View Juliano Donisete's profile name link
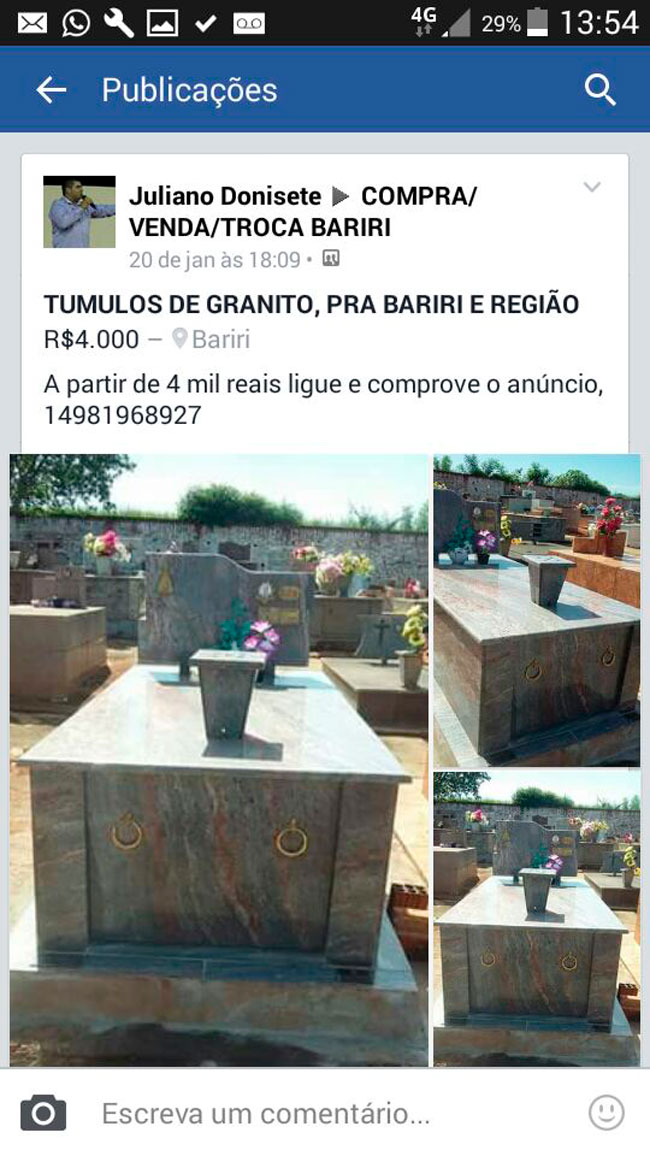This screenshot has height=1156, width=650. coord(225,196)
